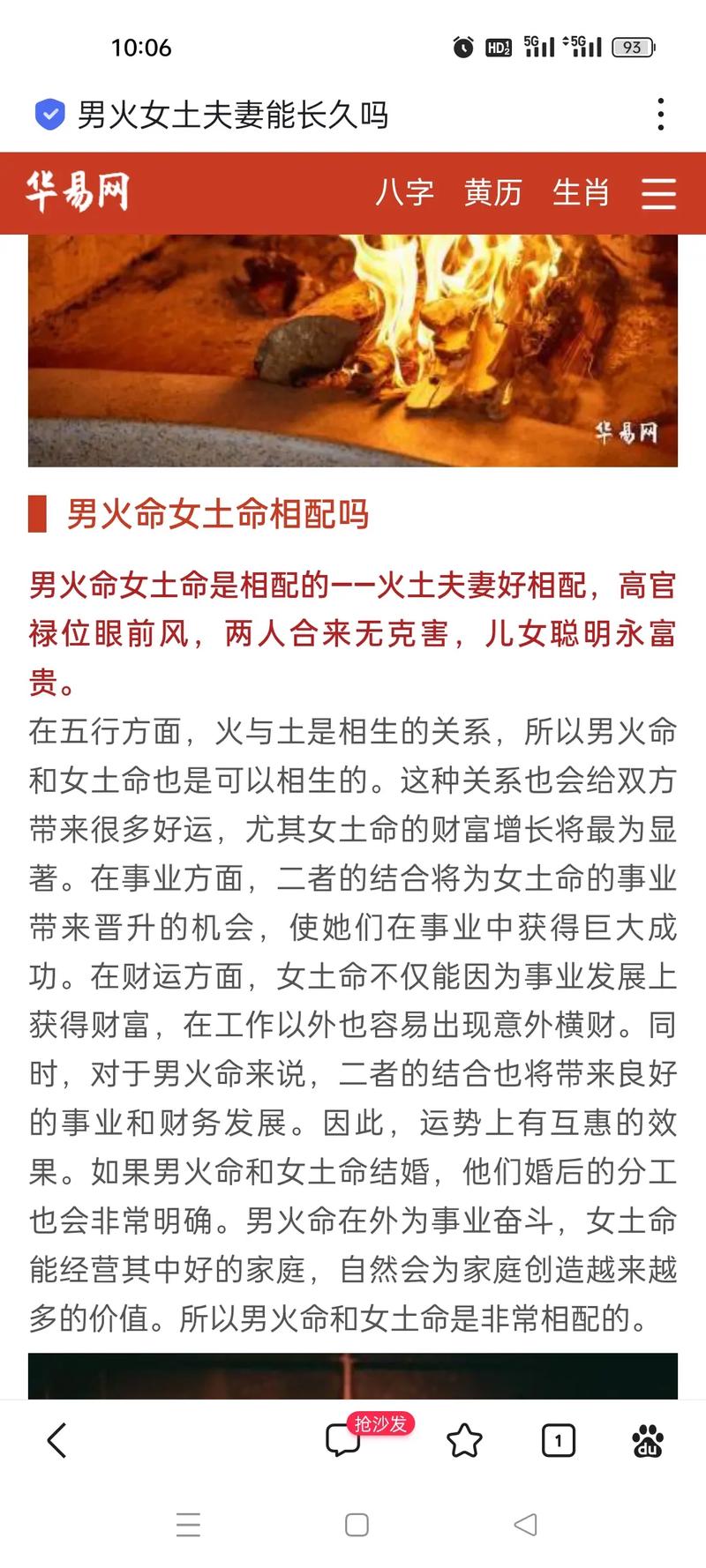706x1568 pixels.
Task: Switch to the 生肖 section
Action: tap(581, 192)
